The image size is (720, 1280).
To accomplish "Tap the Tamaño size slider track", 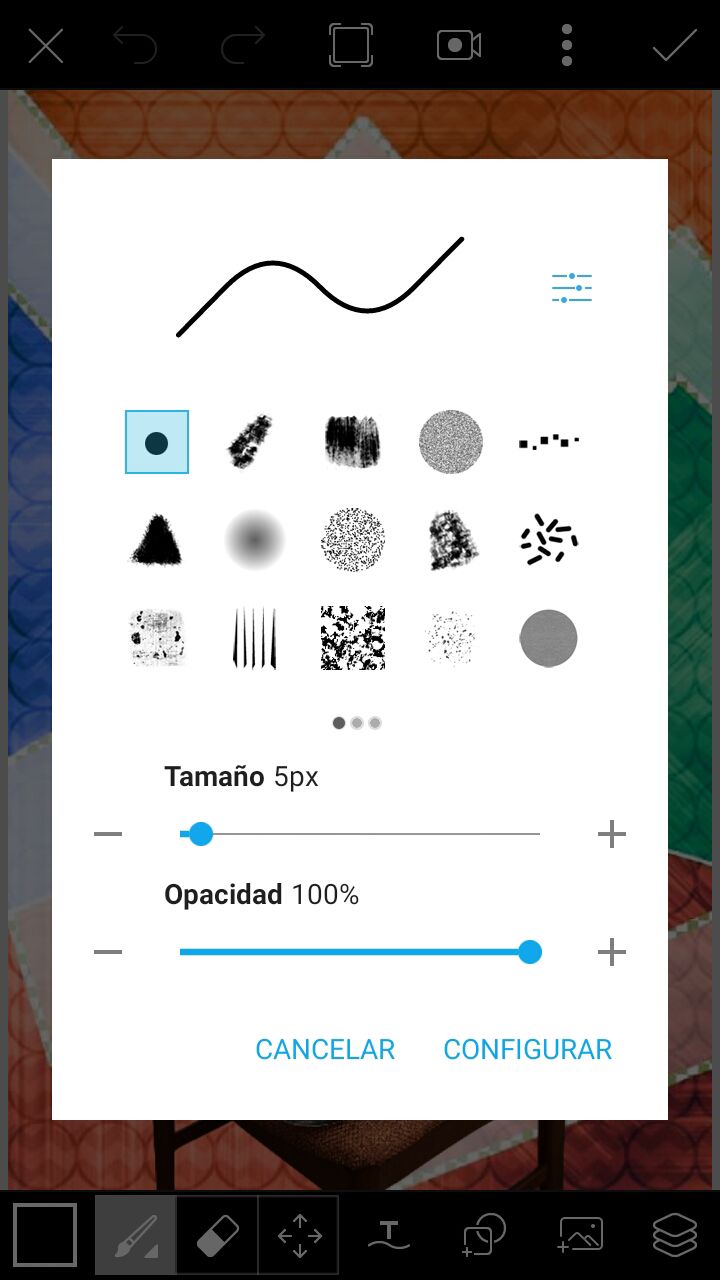I will point(360,834).
